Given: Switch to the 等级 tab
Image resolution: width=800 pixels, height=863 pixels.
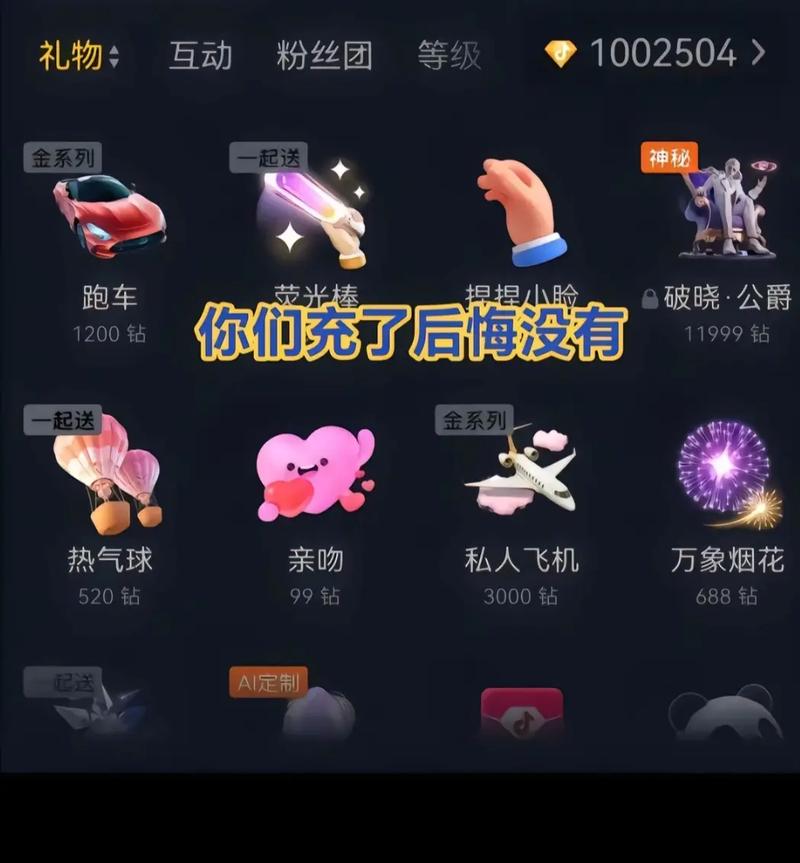Looking at the screenshot, I should (449, 55).
